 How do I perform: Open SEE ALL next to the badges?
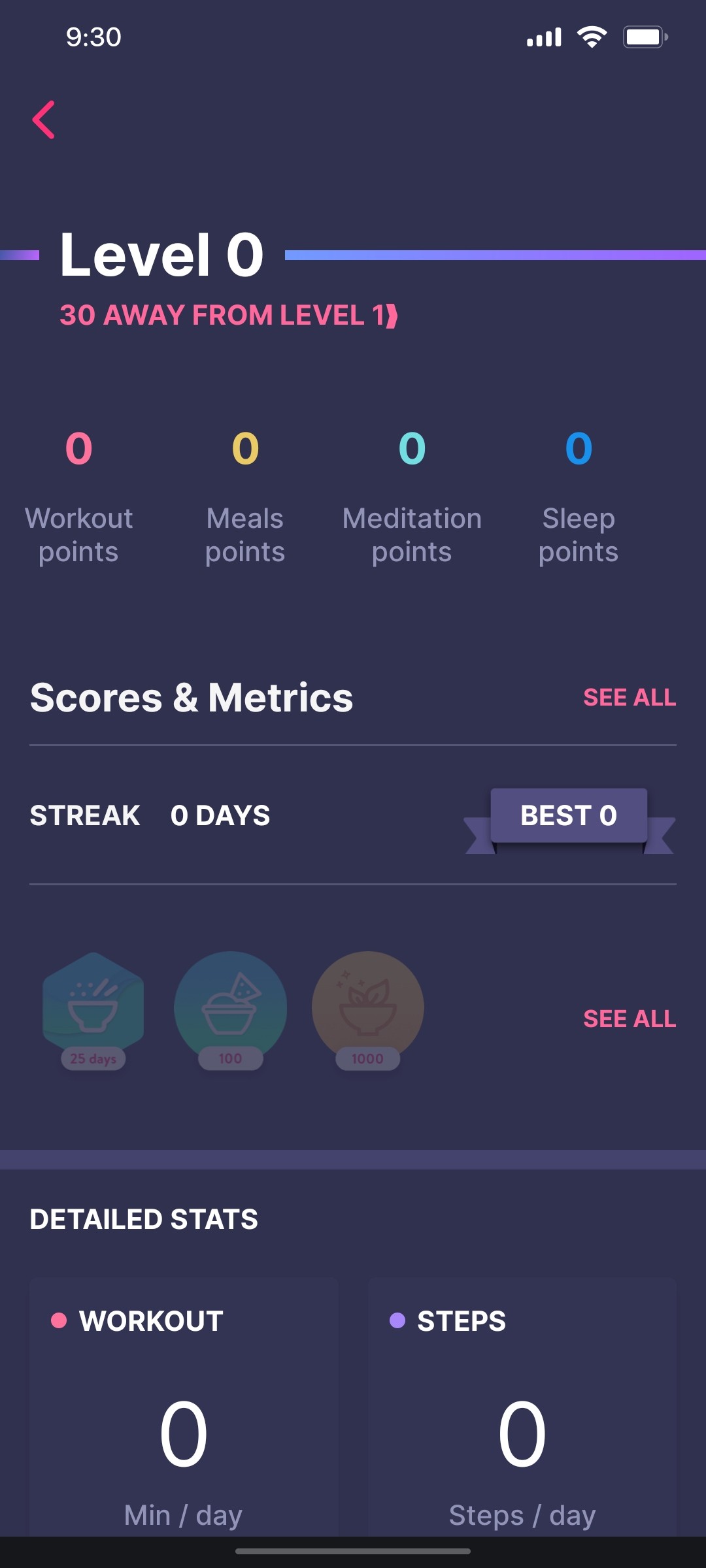[630, 1018]
